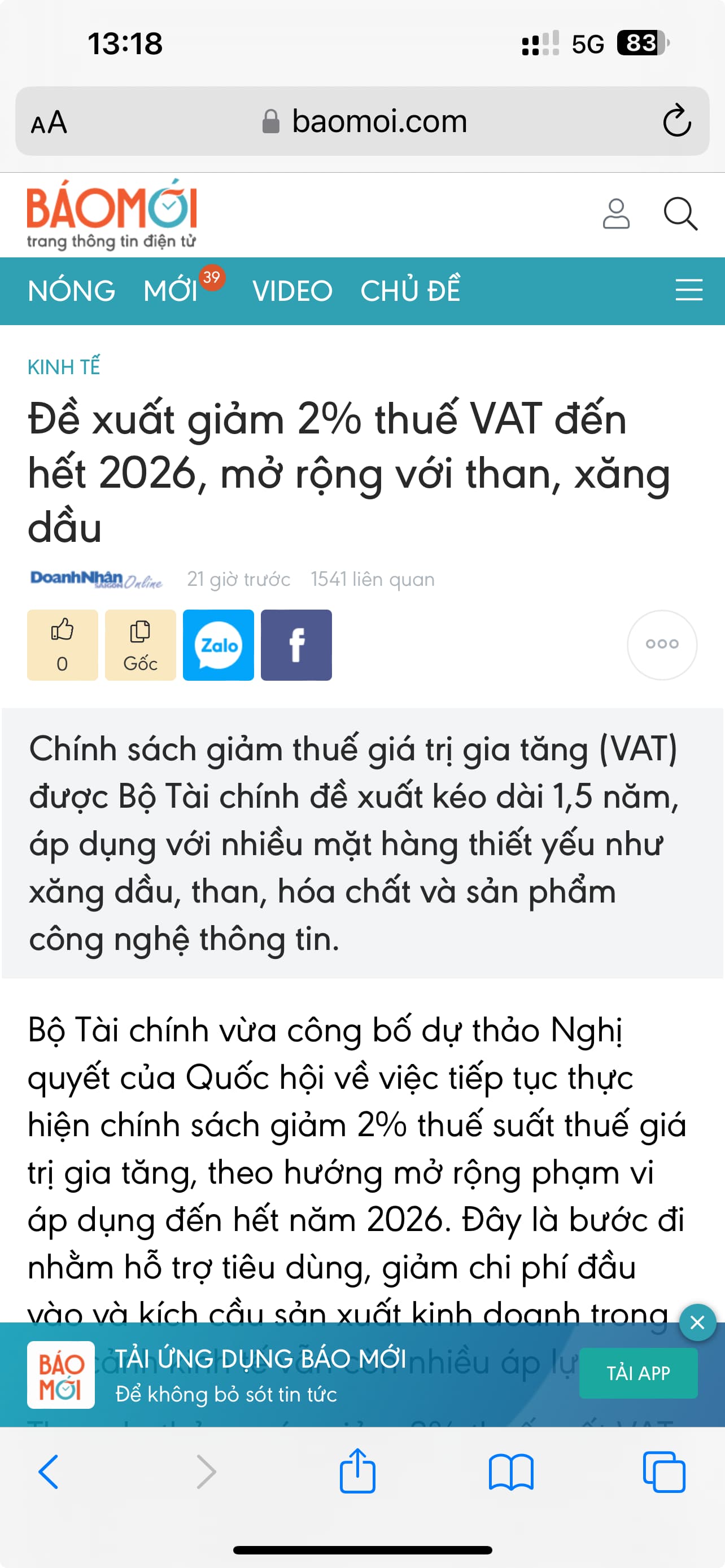Switch to the VIDEO tab

pyautogui.click(x=292, y=291)
